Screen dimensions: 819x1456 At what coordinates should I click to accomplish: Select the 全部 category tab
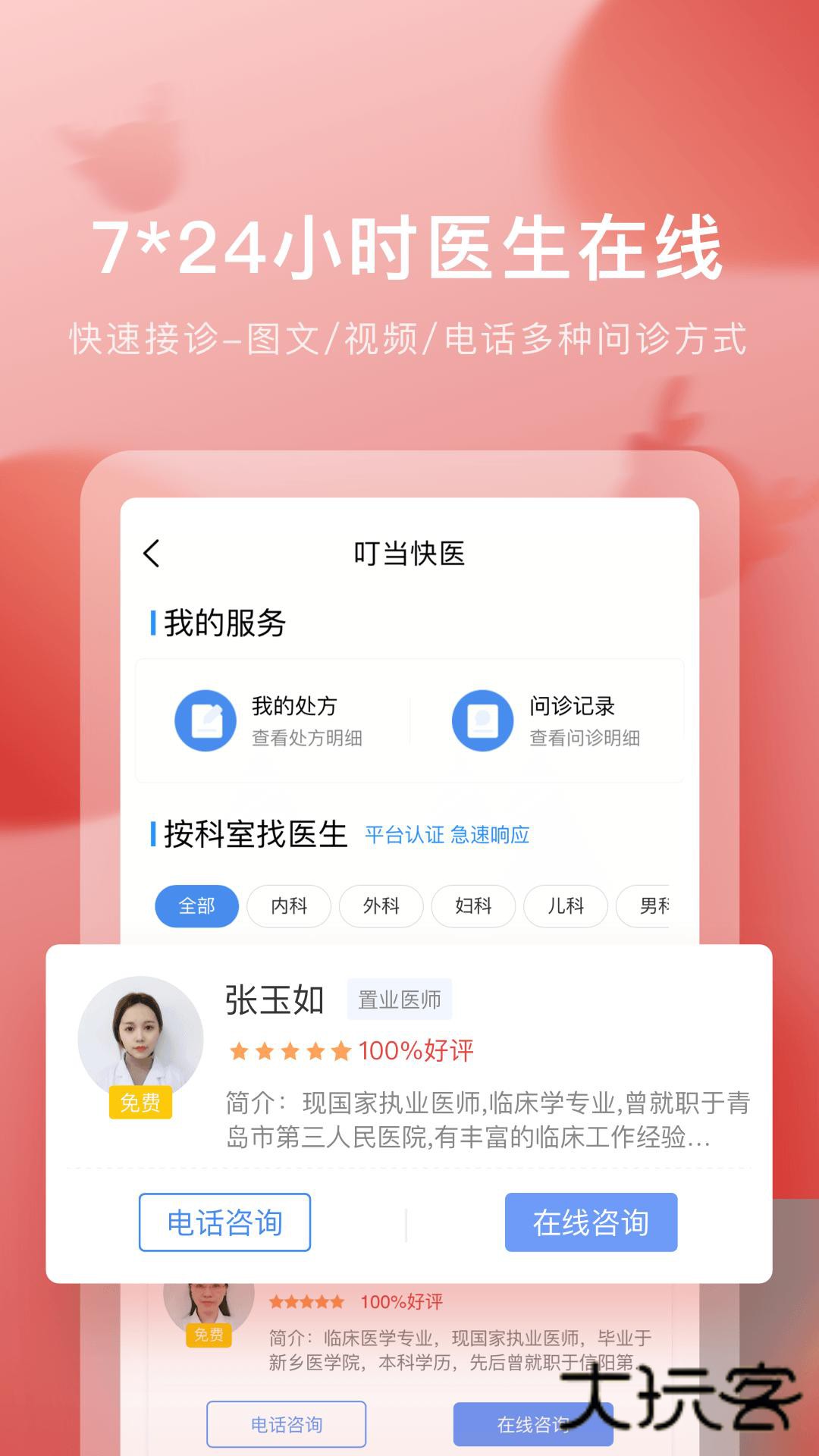[x=196, y=906]
